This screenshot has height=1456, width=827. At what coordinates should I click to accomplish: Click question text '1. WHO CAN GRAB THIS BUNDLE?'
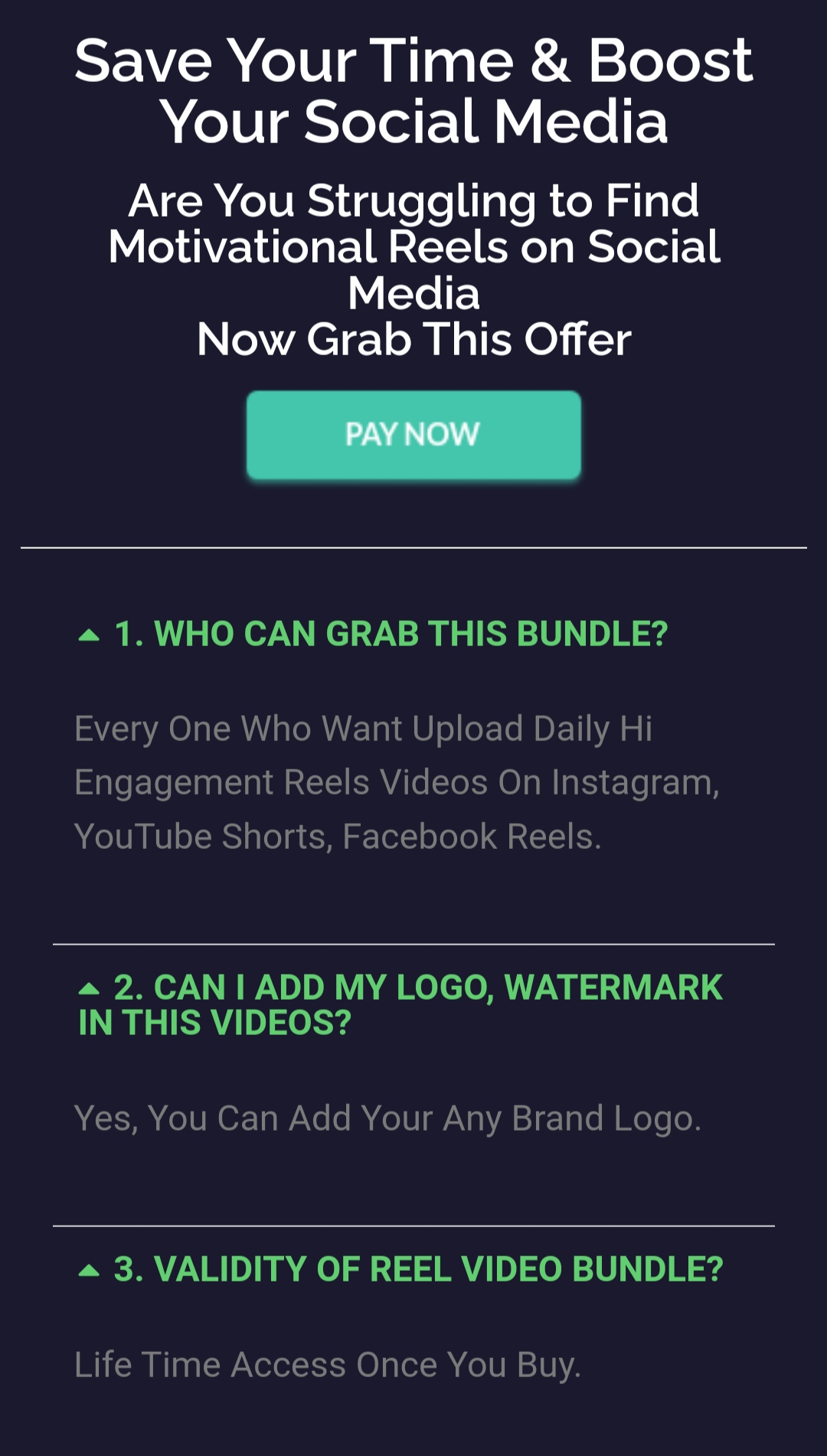[391, 633]
